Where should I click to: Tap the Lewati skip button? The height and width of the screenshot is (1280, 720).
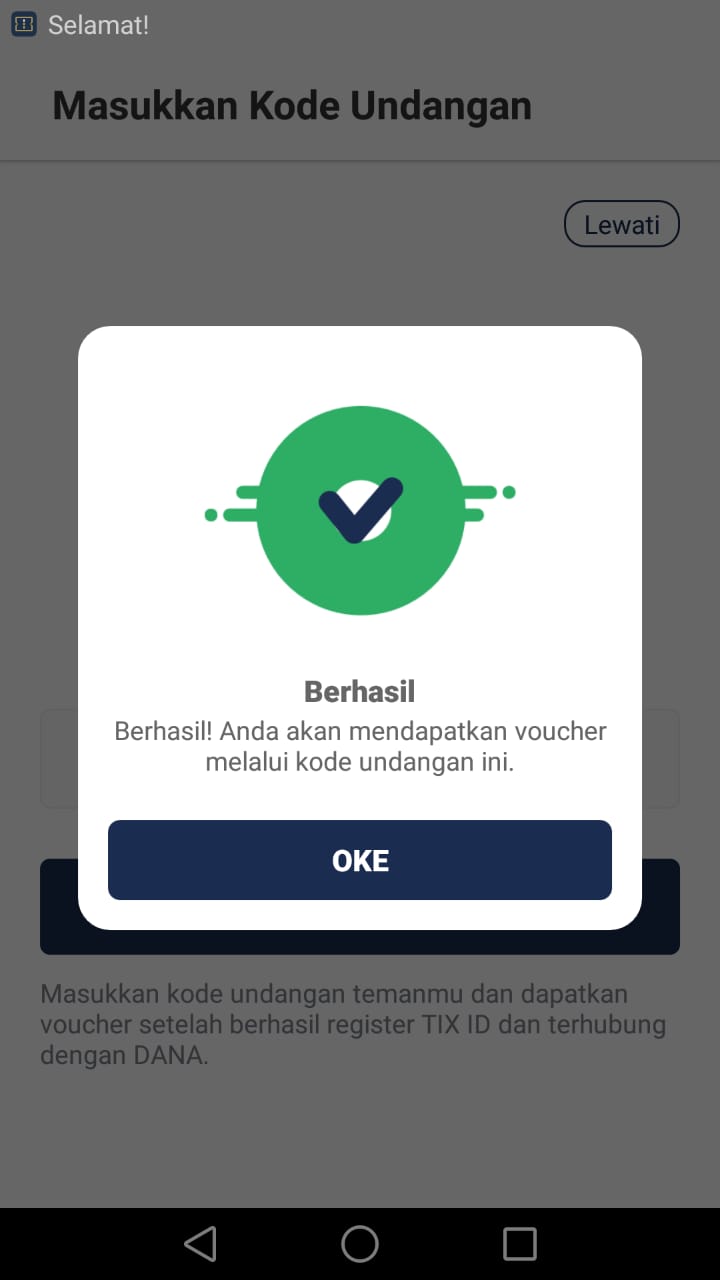tap(622, 224)
